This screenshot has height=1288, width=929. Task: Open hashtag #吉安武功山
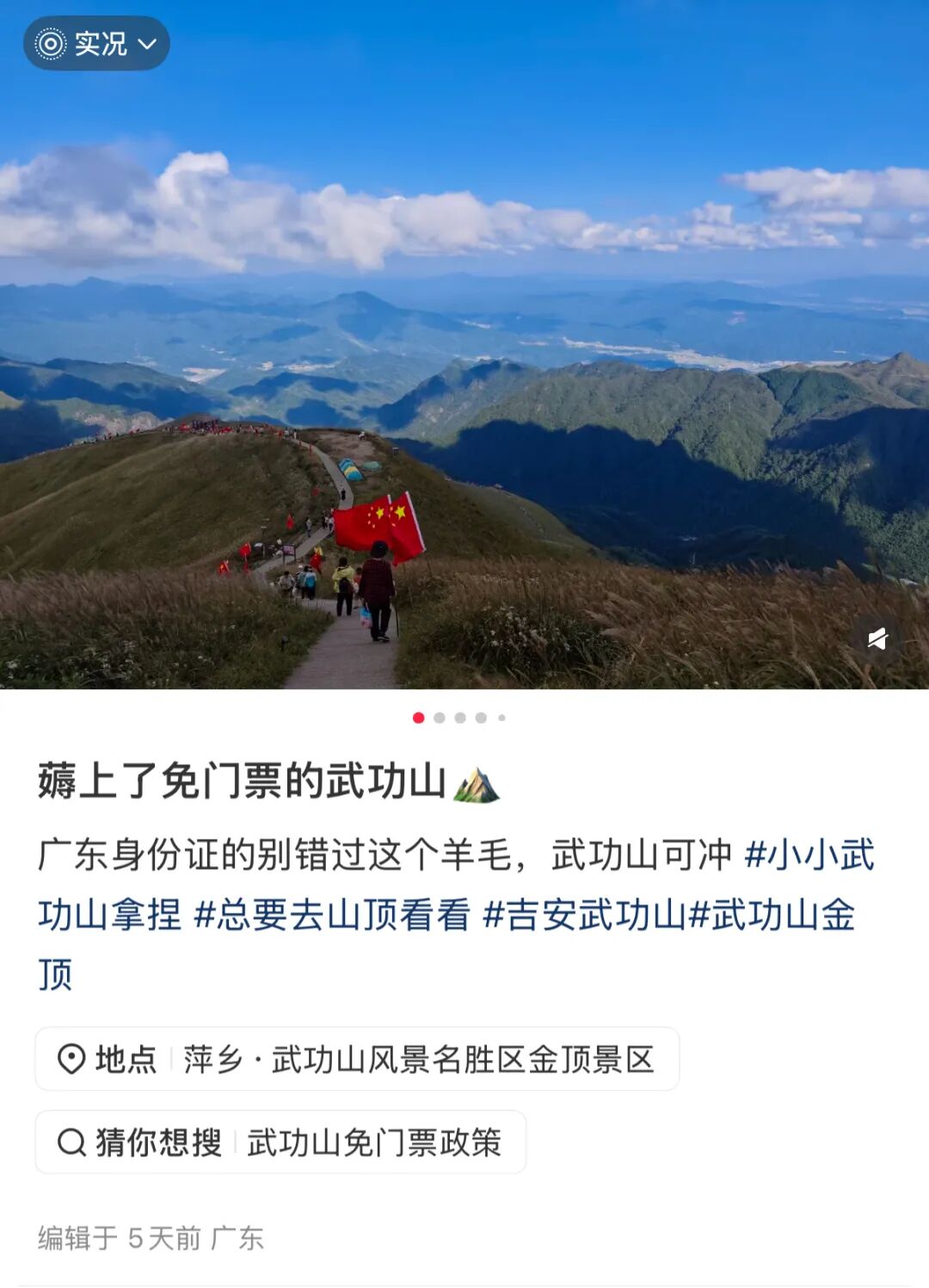tap(584, 915)
